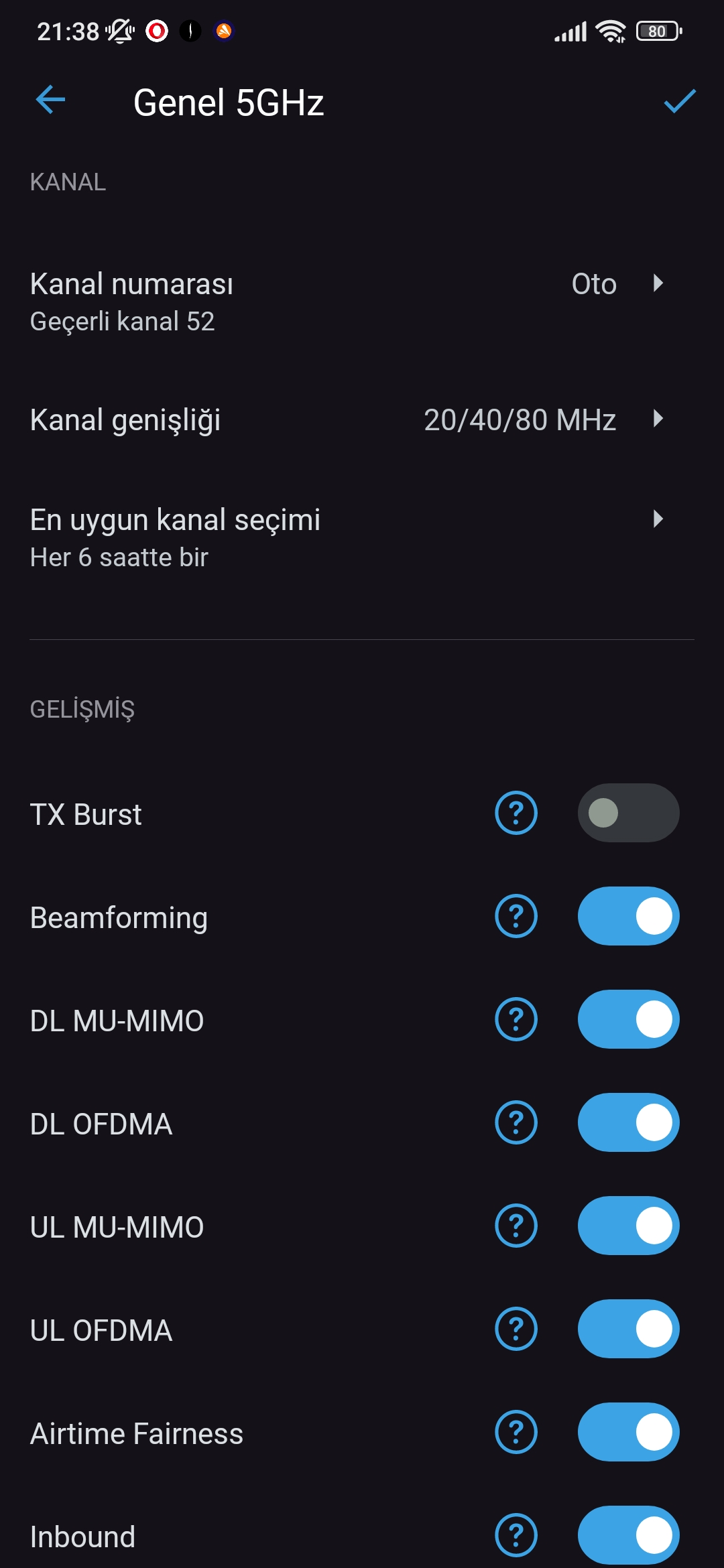Tap the help icon for DL OFDMA
The width and height of the screenshot is (724, 1568).
[x=516, y=1122]
